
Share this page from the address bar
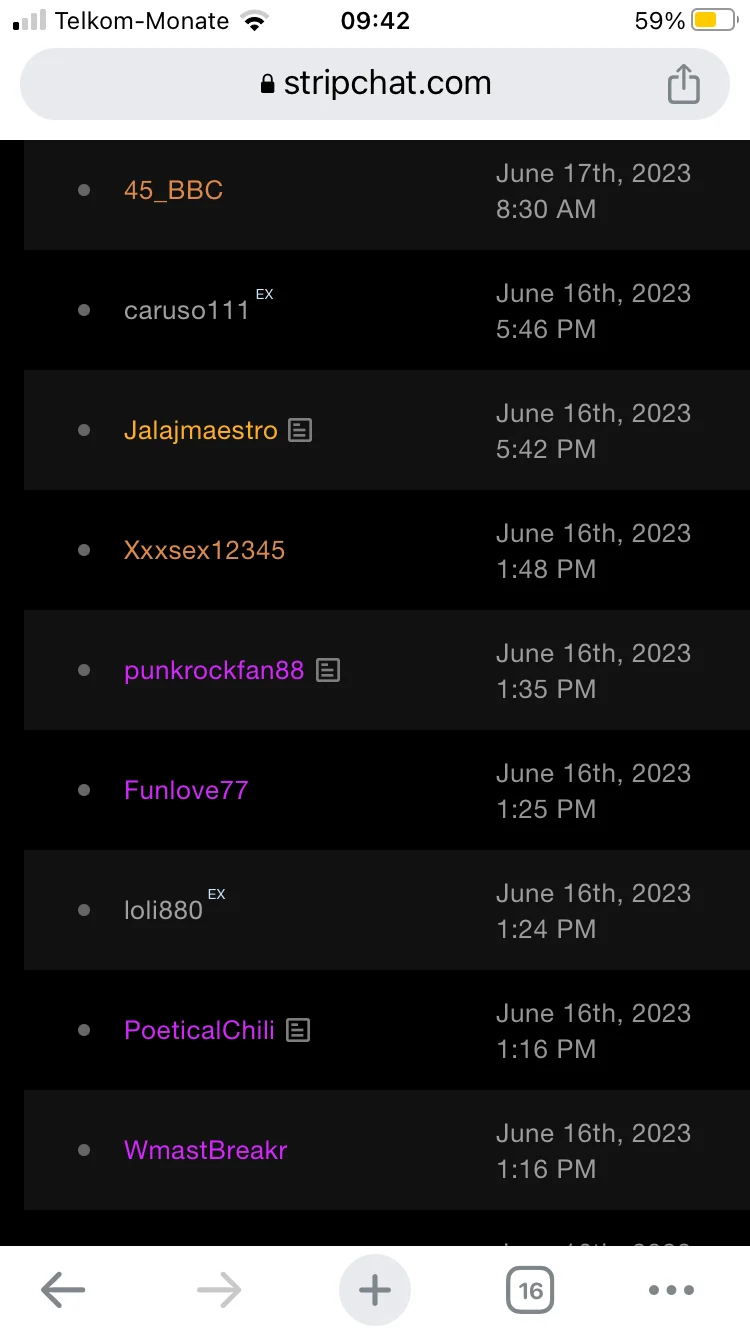pos(683,84)
